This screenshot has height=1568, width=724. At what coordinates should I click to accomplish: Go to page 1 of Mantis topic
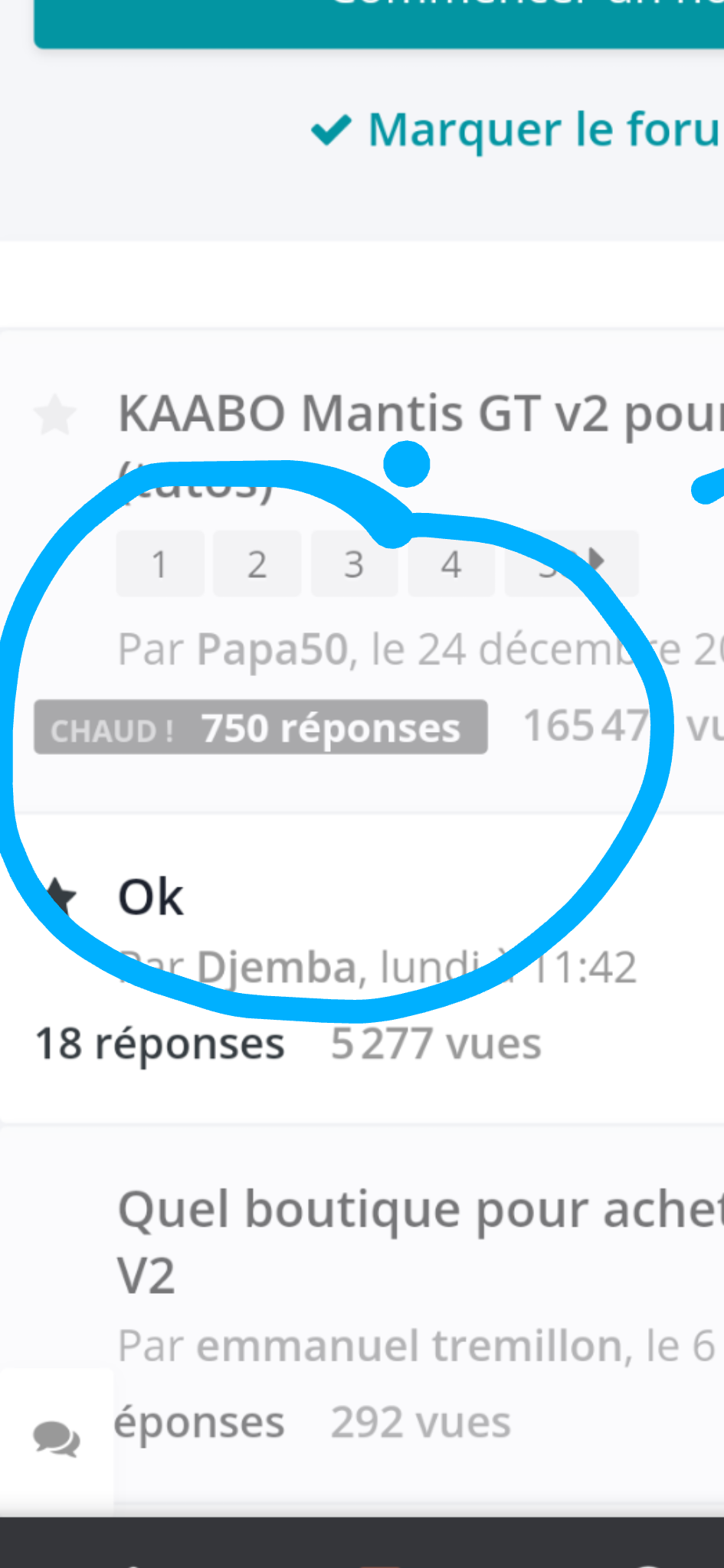(x=160, y=563)
